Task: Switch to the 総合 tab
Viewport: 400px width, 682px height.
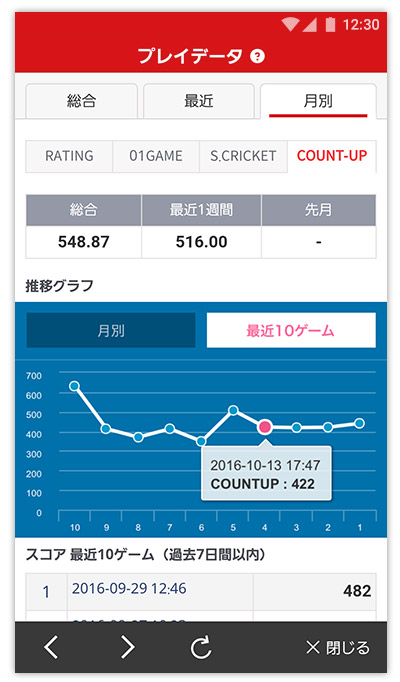Action: pyautogui.click(x=82, y=101)
